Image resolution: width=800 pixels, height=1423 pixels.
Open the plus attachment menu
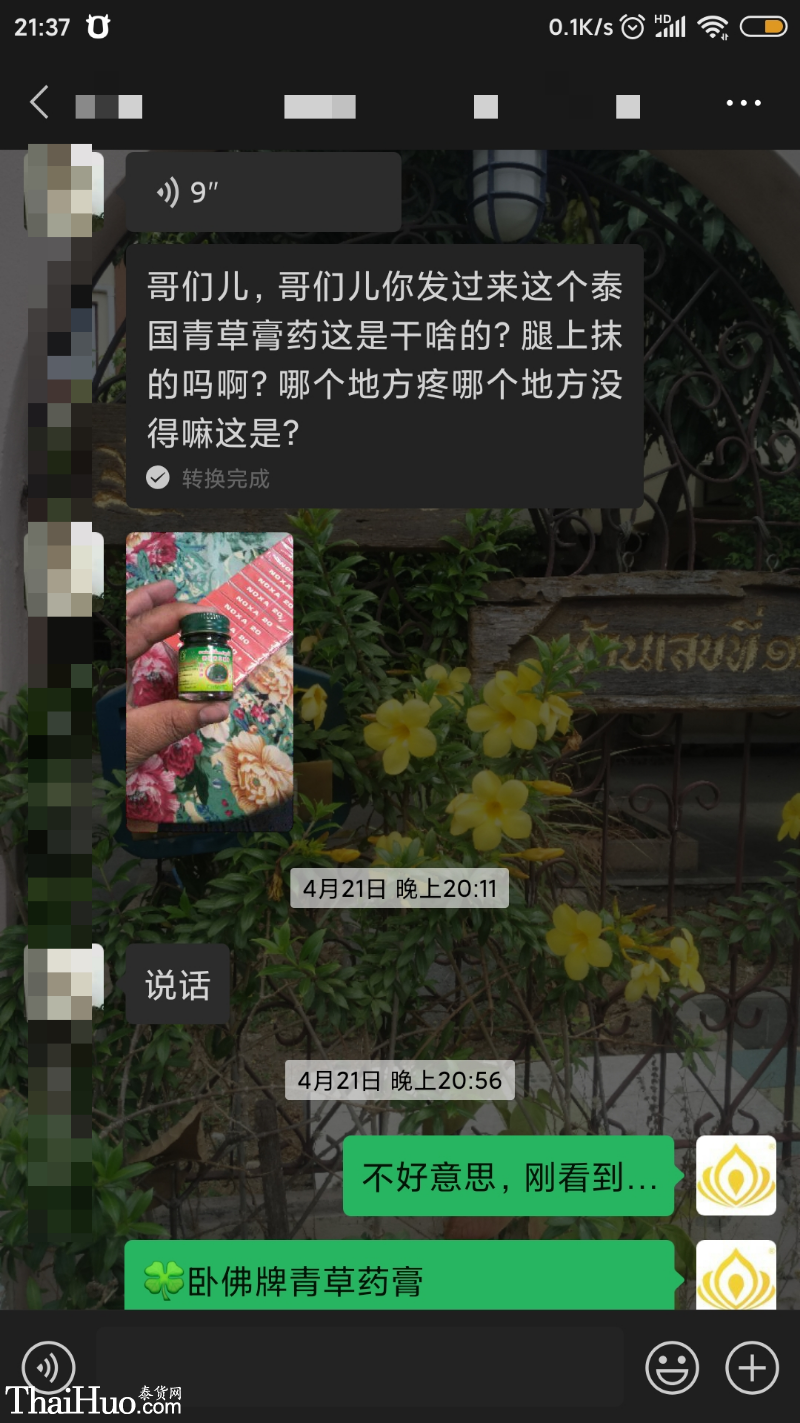pos(751,1366)
